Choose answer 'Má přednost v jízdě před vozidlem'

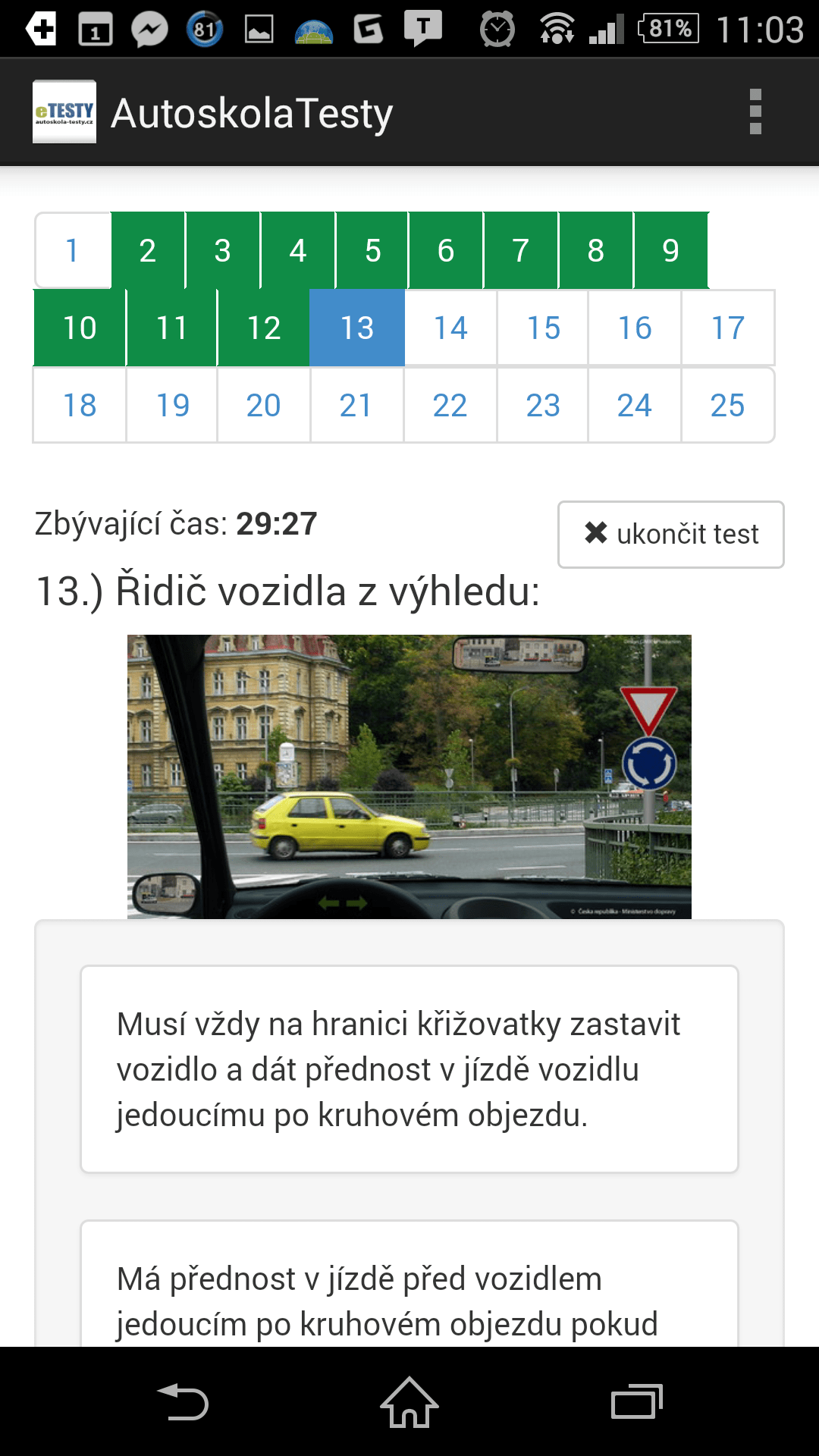coord(409,1289)
